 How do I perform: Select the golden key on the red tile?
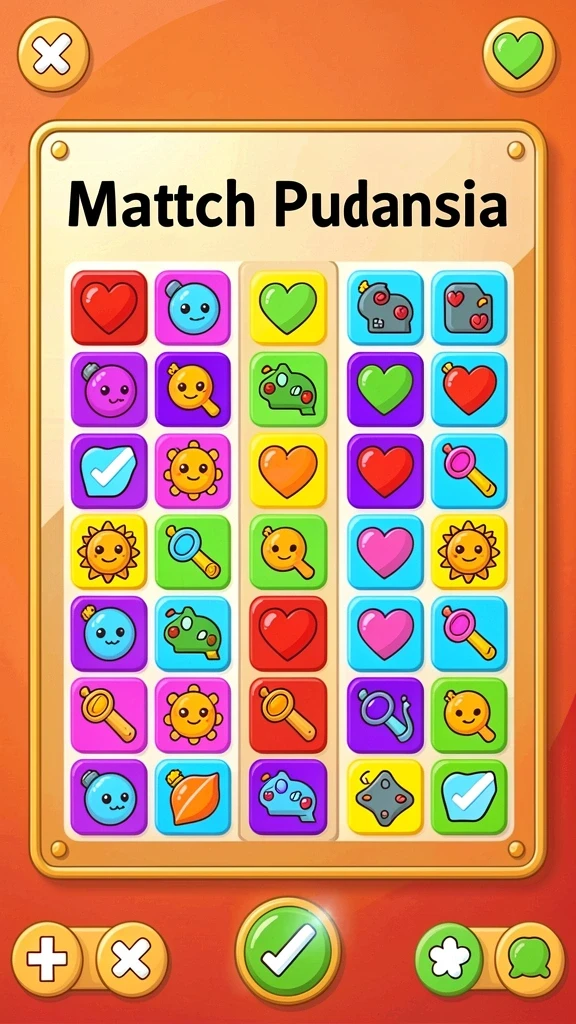(288, 715)
